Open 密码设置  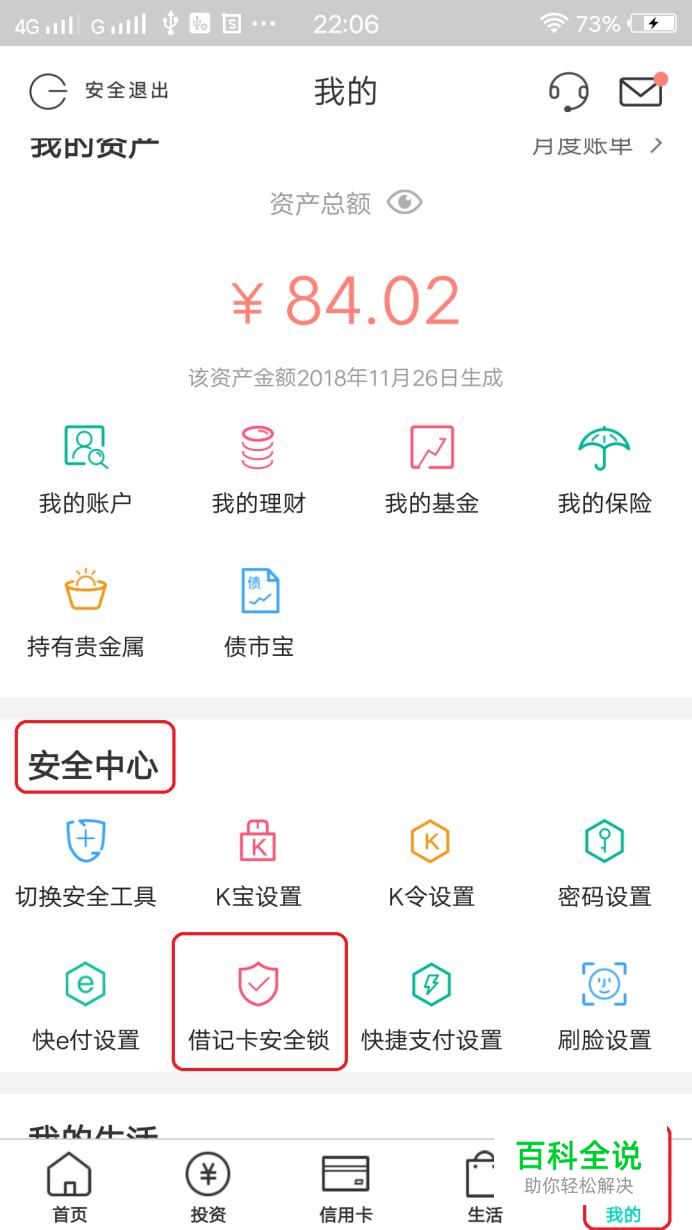tap(605, 863)
